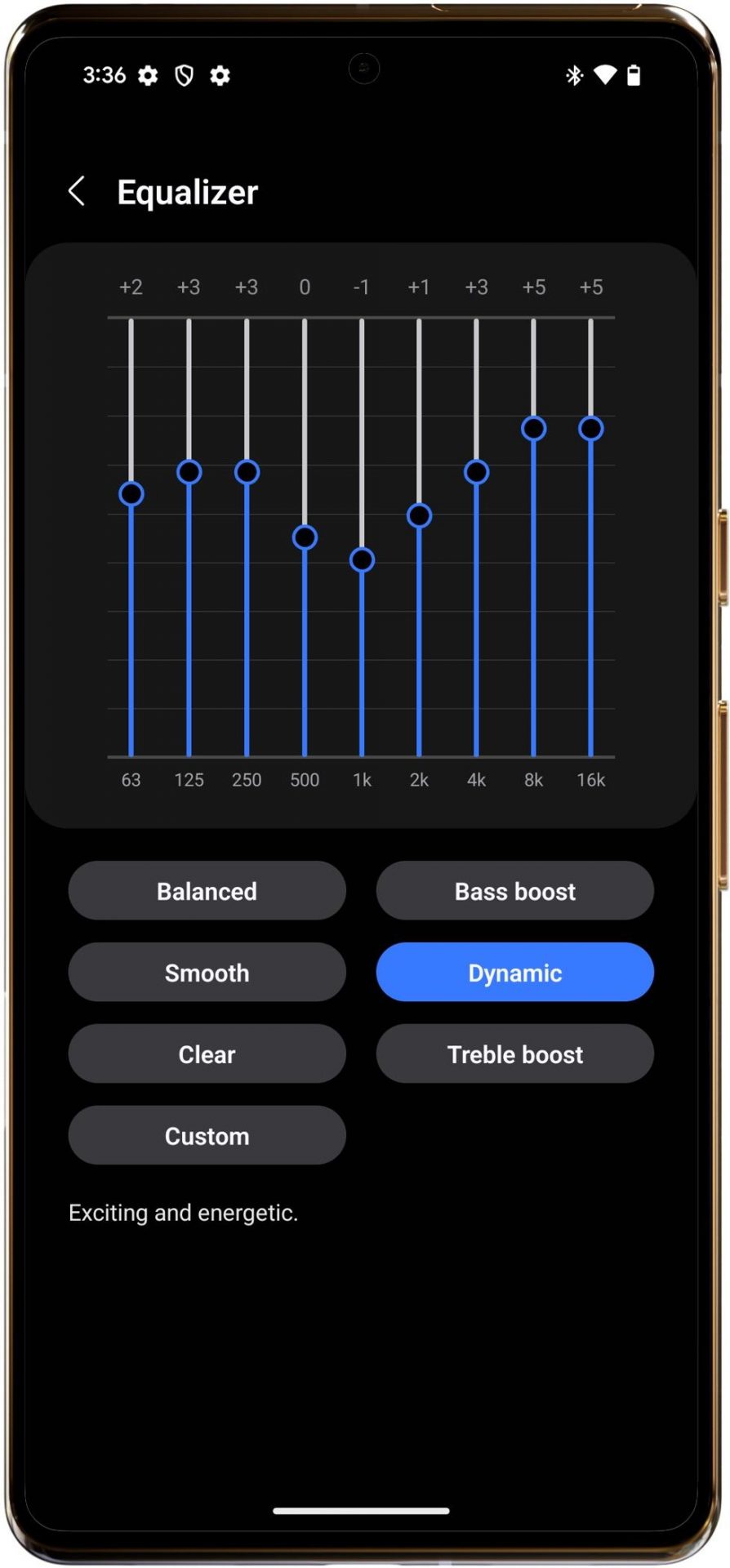Tap the Dynamic preset button
The image size is (730, 1568).
click(x=514, y=972)
